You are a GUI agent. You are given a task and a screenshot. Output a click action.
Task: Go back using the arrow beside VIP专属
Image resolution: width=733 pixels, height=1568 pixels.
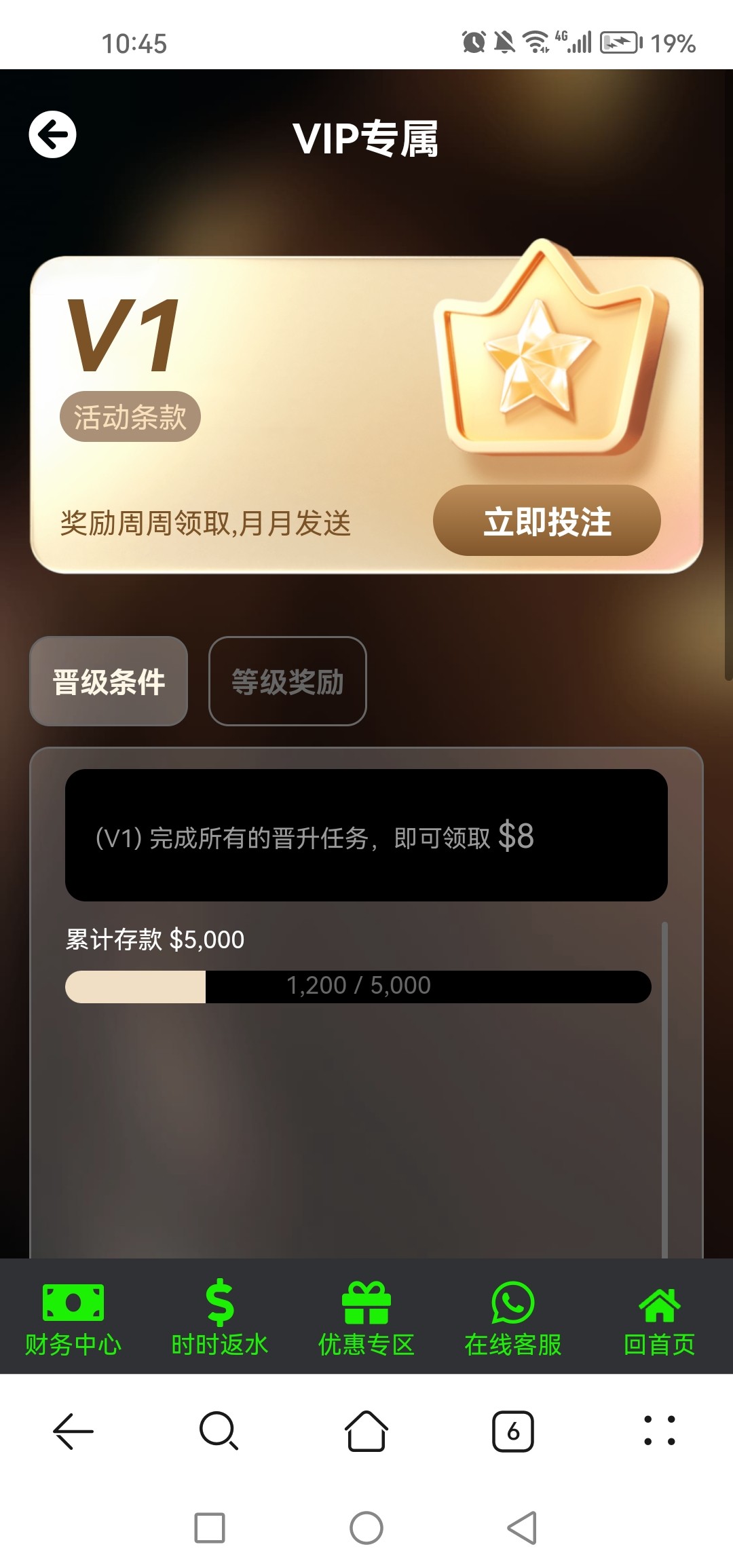click(x=52, y=134)
